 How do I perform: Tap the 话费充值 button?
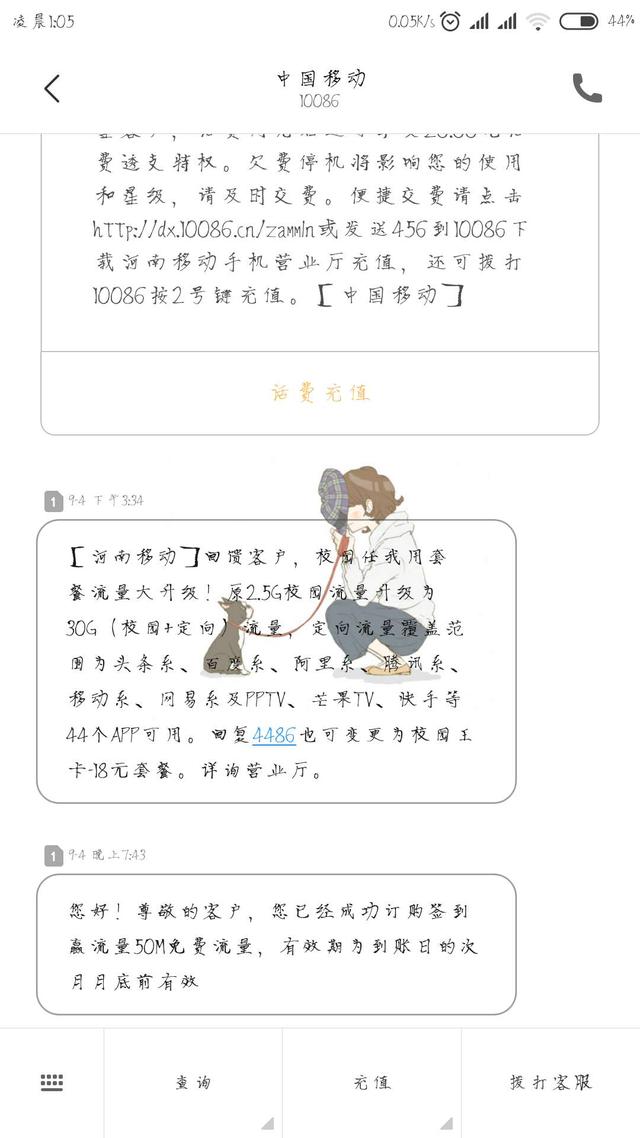tap(320, 393)
